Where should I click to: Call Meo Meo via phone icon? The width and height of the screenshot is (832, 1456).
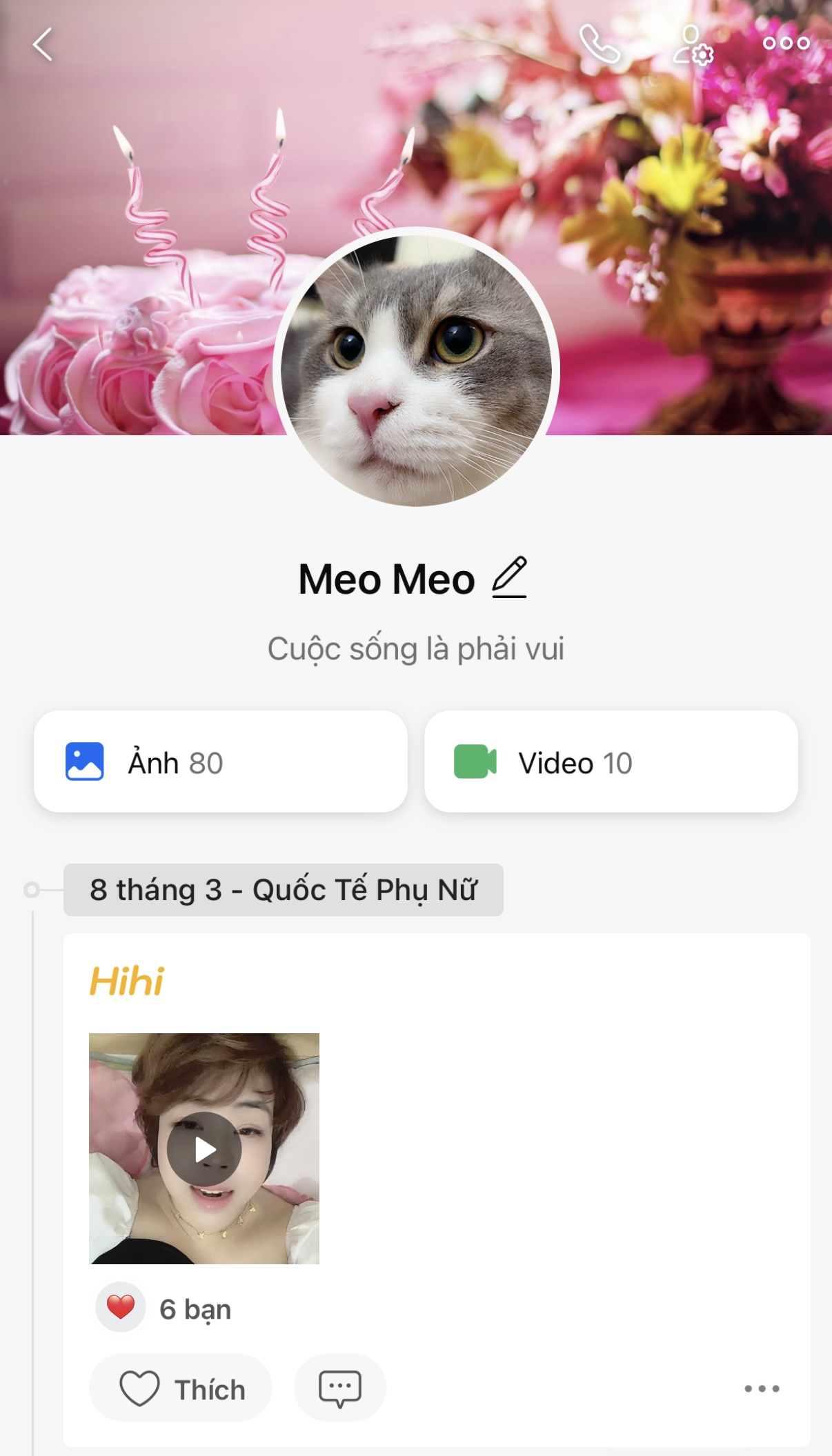[599, 44]
